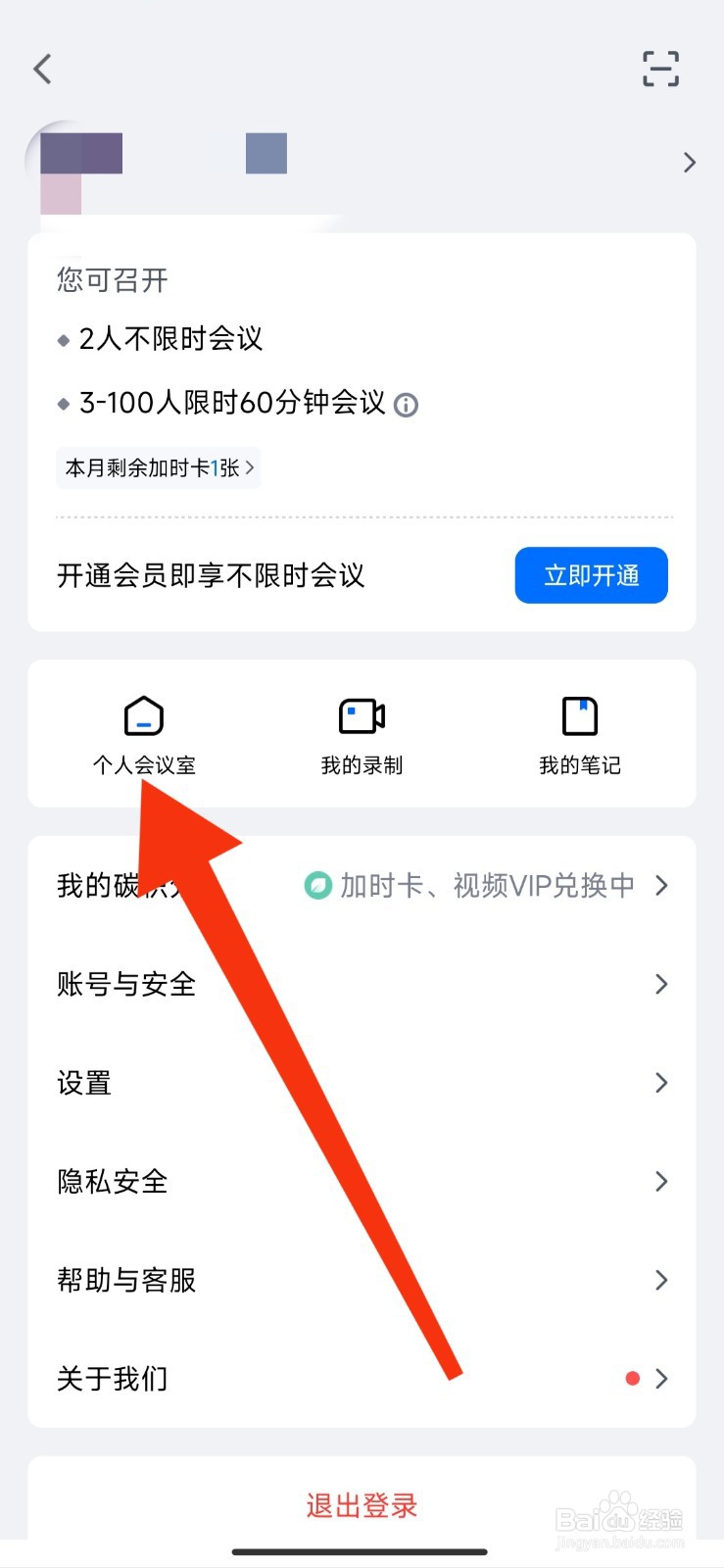Image resolution: width=724 pixels, height=1568 pixels.
Task: Expand the profile section via its chevron
Action: pos(691,162)
